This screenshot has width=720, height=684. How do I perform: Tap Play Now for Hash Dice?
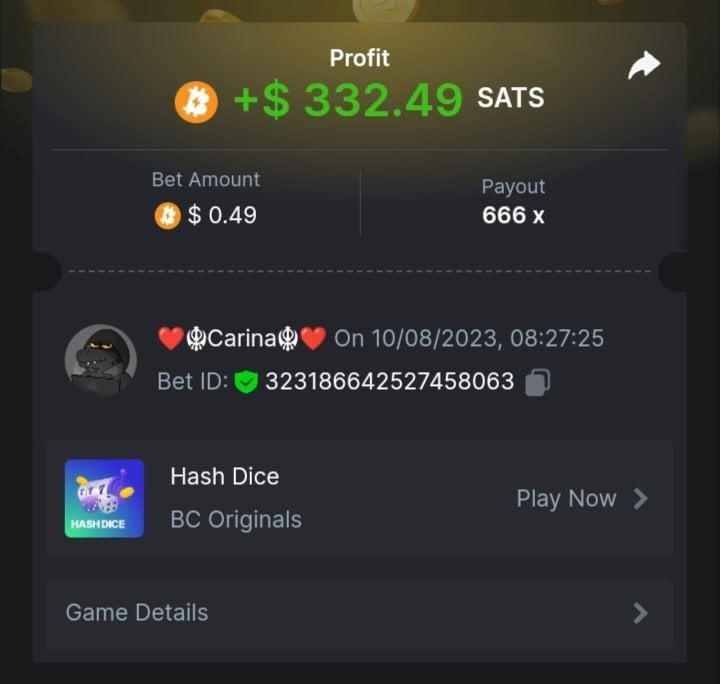click(x=582, y=498)
